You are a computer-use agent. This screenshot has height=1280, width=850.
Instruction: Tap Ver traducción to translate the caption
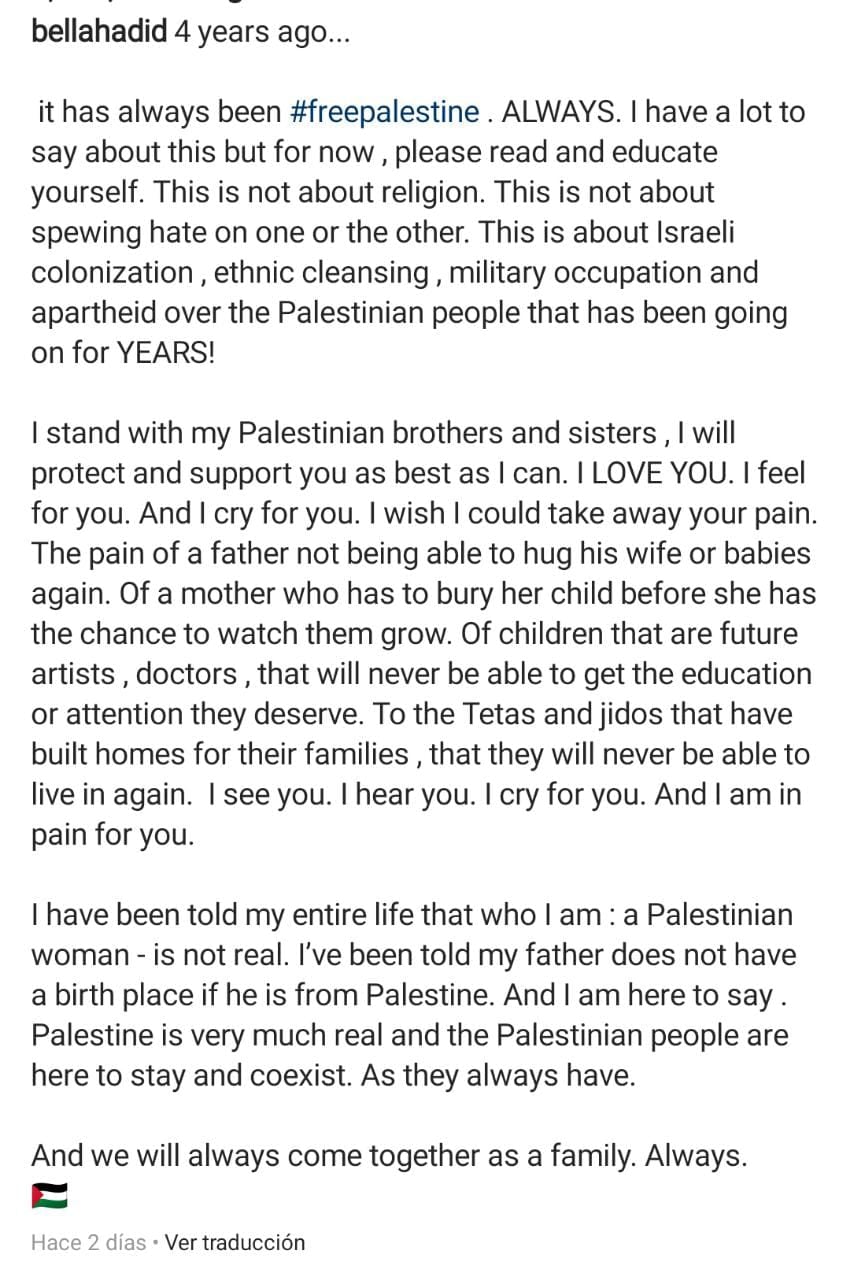coord(235,1243)
